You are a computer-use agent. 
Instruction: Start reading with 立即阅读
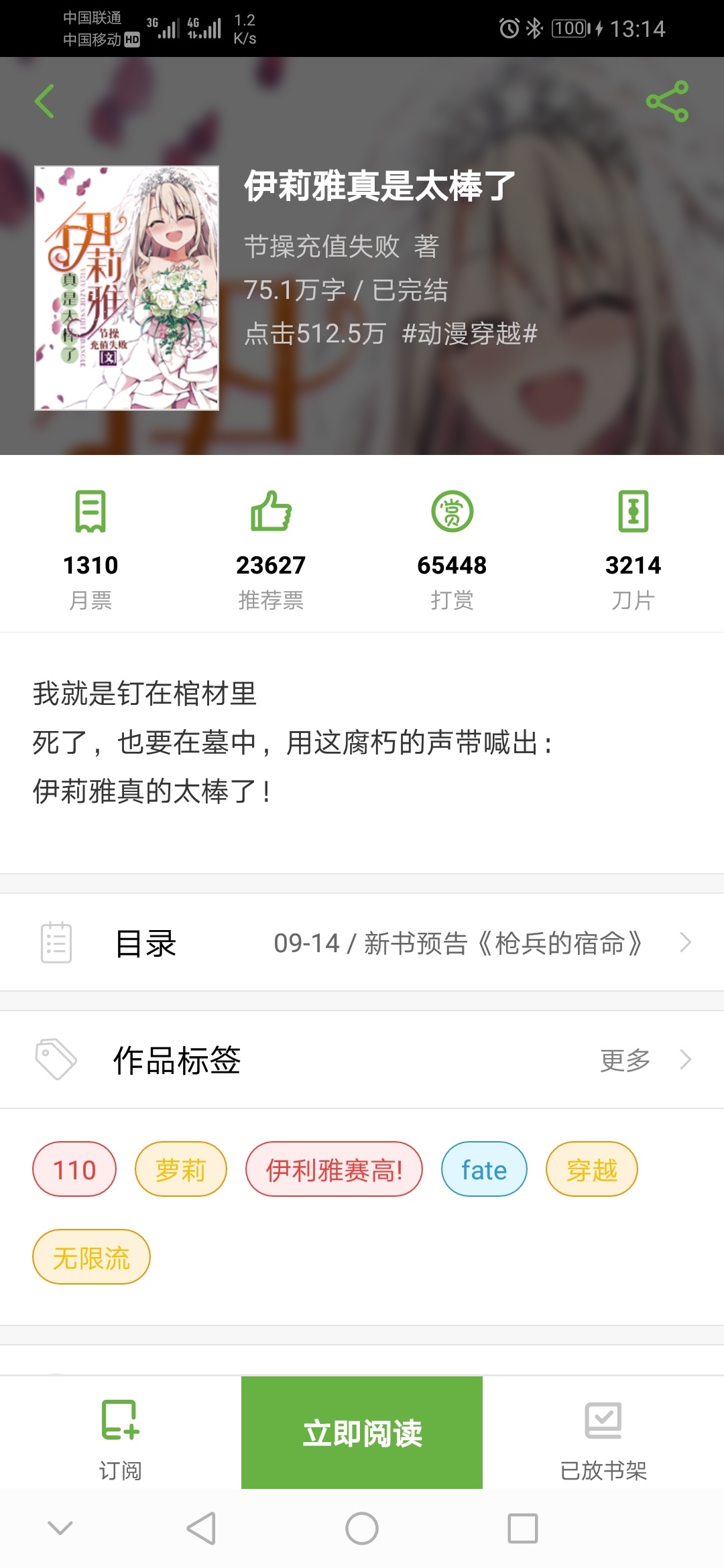coord(362,1433)
